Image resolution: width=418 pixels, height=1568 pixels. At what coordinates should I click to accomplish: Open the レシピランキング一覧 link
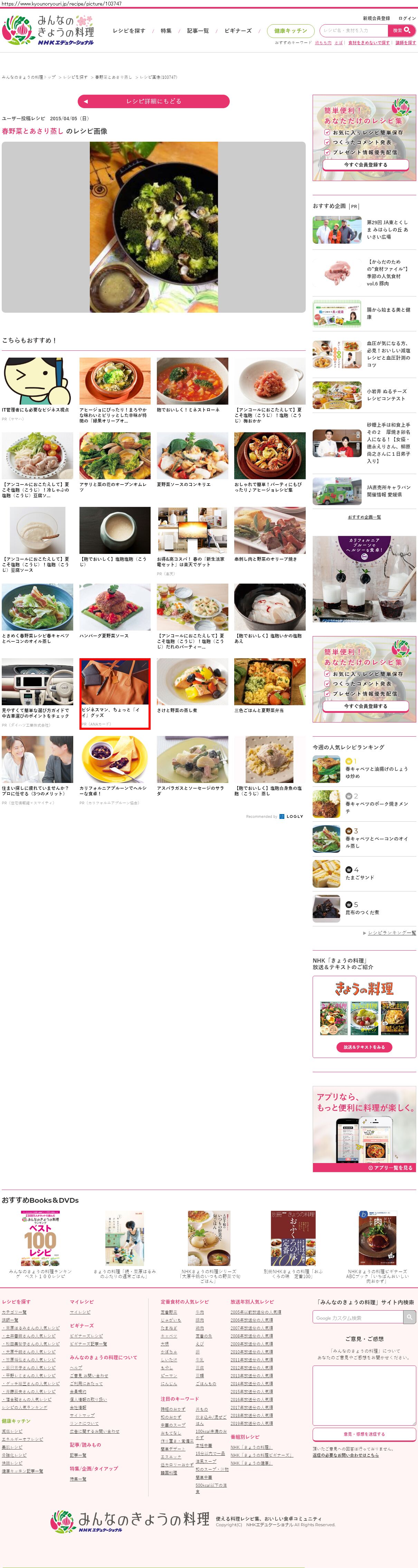pyautogui.click(x=391, y=933)
